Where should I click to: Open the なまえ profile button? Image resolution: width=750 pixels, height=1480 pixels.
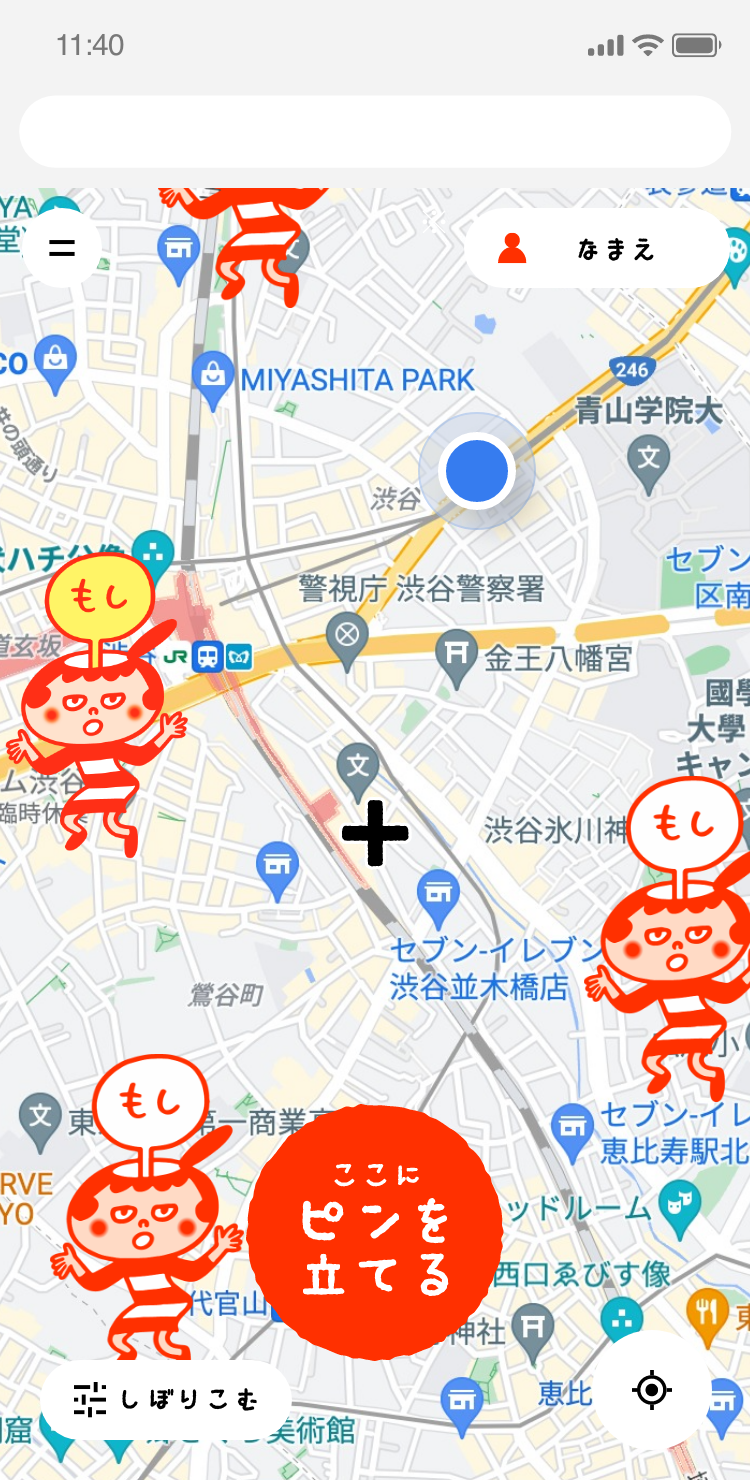(596, 249)
